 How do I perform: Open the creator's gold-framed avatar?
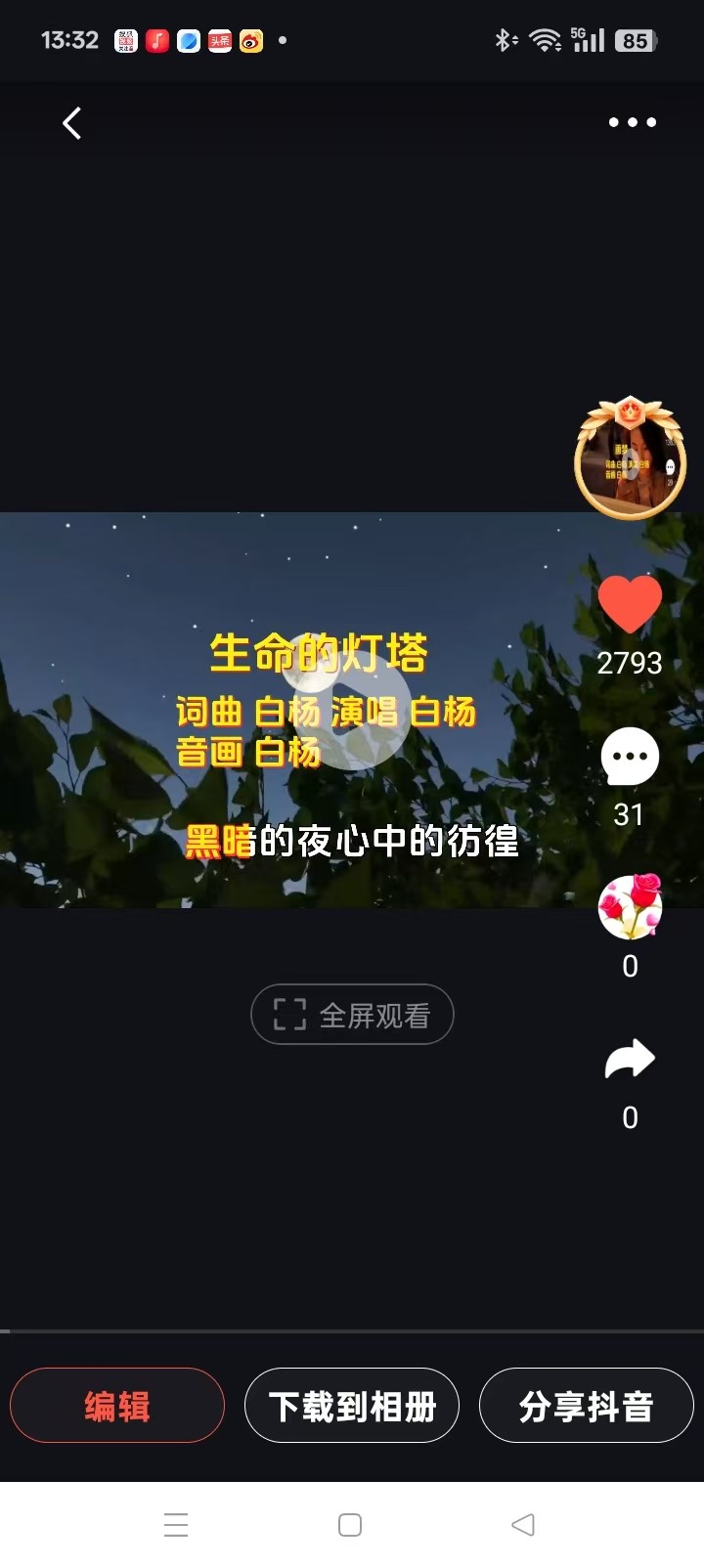(x=630, y=458)
